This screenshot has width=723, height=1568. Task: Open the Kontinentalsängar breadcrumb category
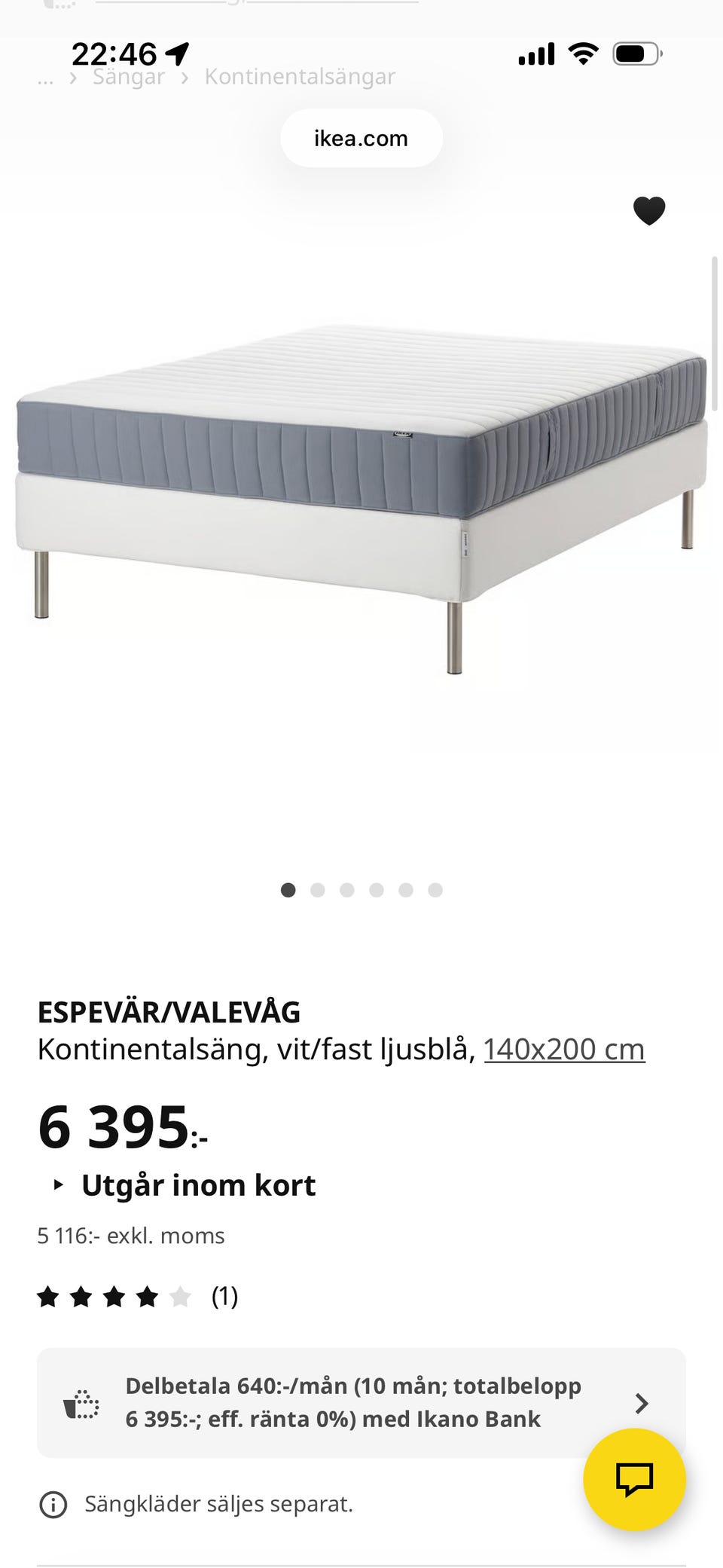coord(298,76)
